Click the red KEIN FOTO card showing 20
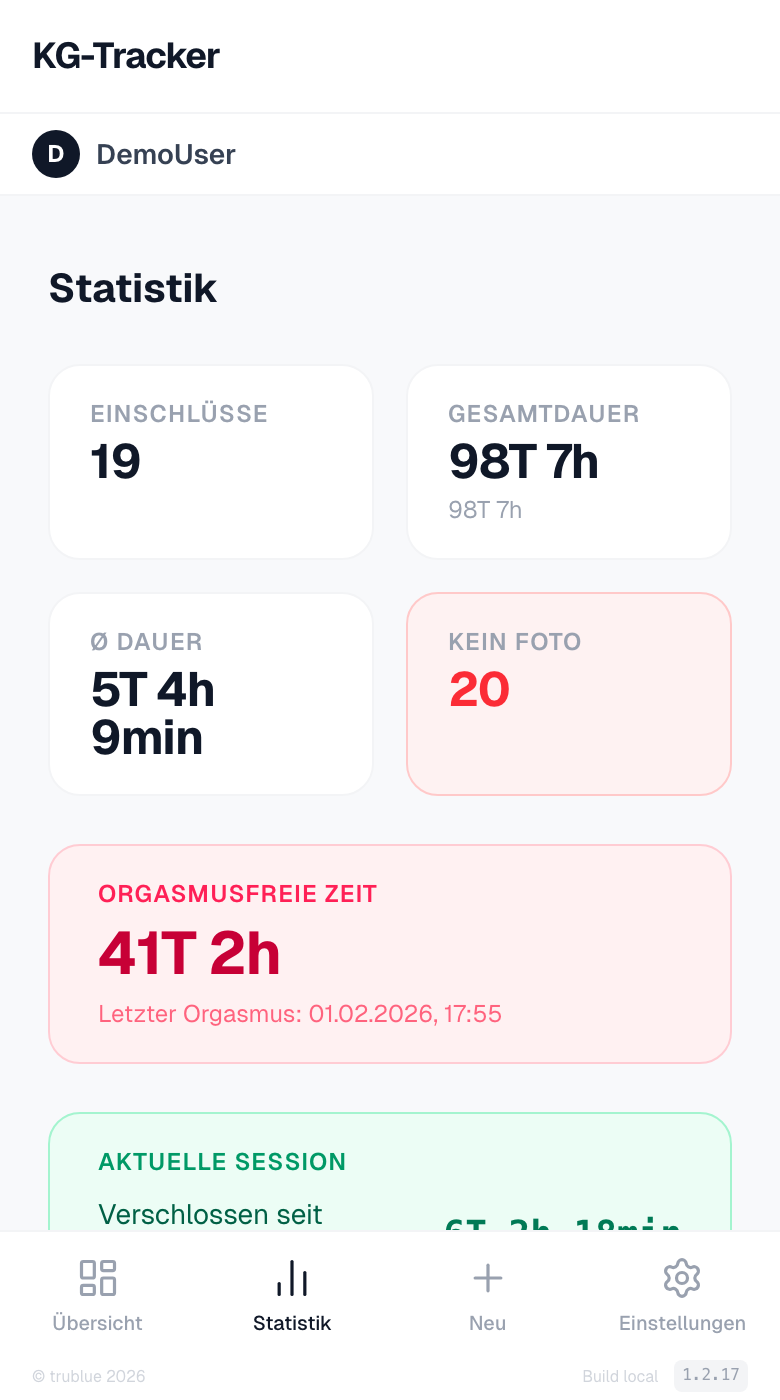Viewport: 780px width, 1400px height. [x=568, y=693]
